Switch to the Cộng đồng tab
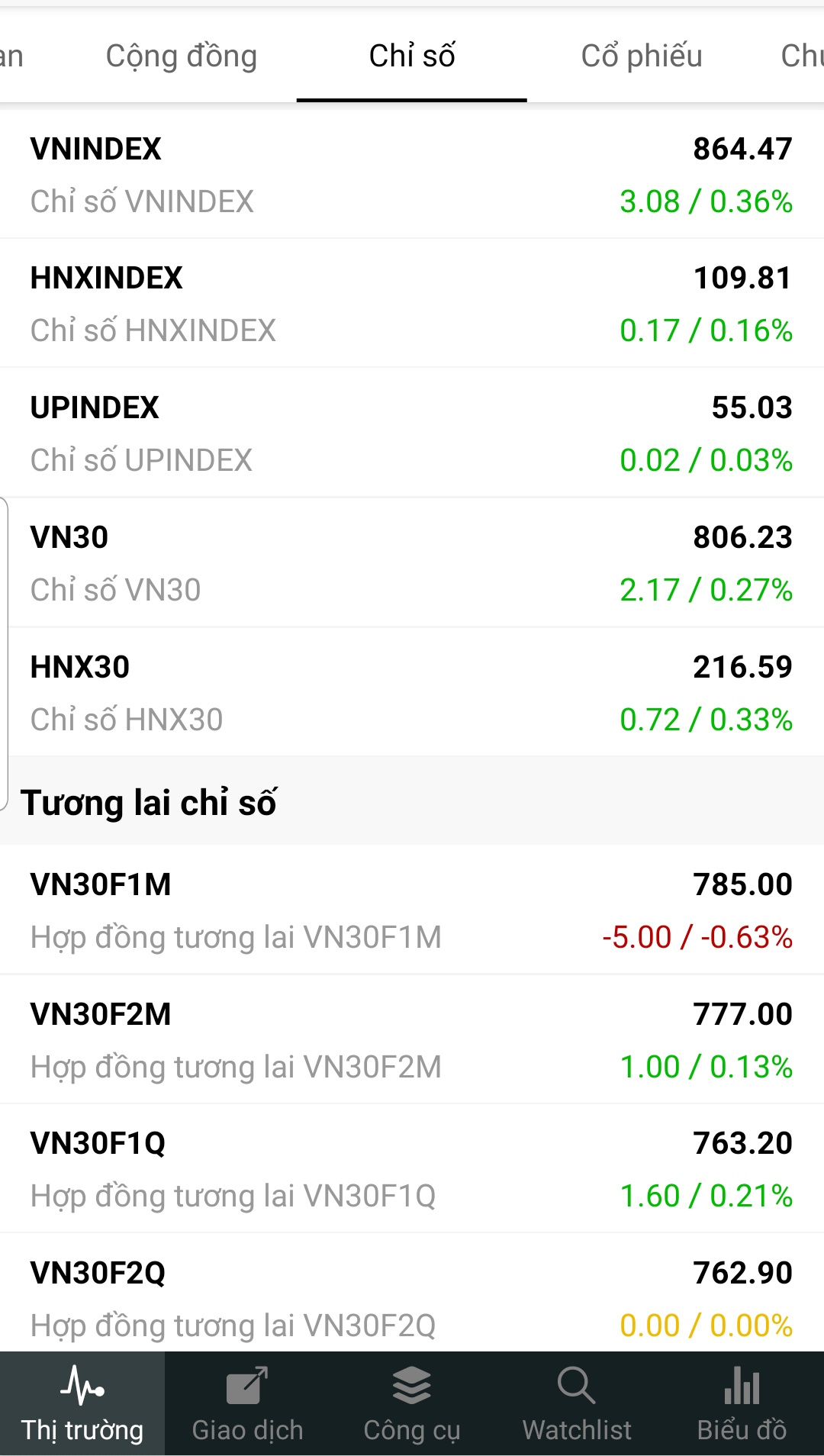 coord(182,56)
